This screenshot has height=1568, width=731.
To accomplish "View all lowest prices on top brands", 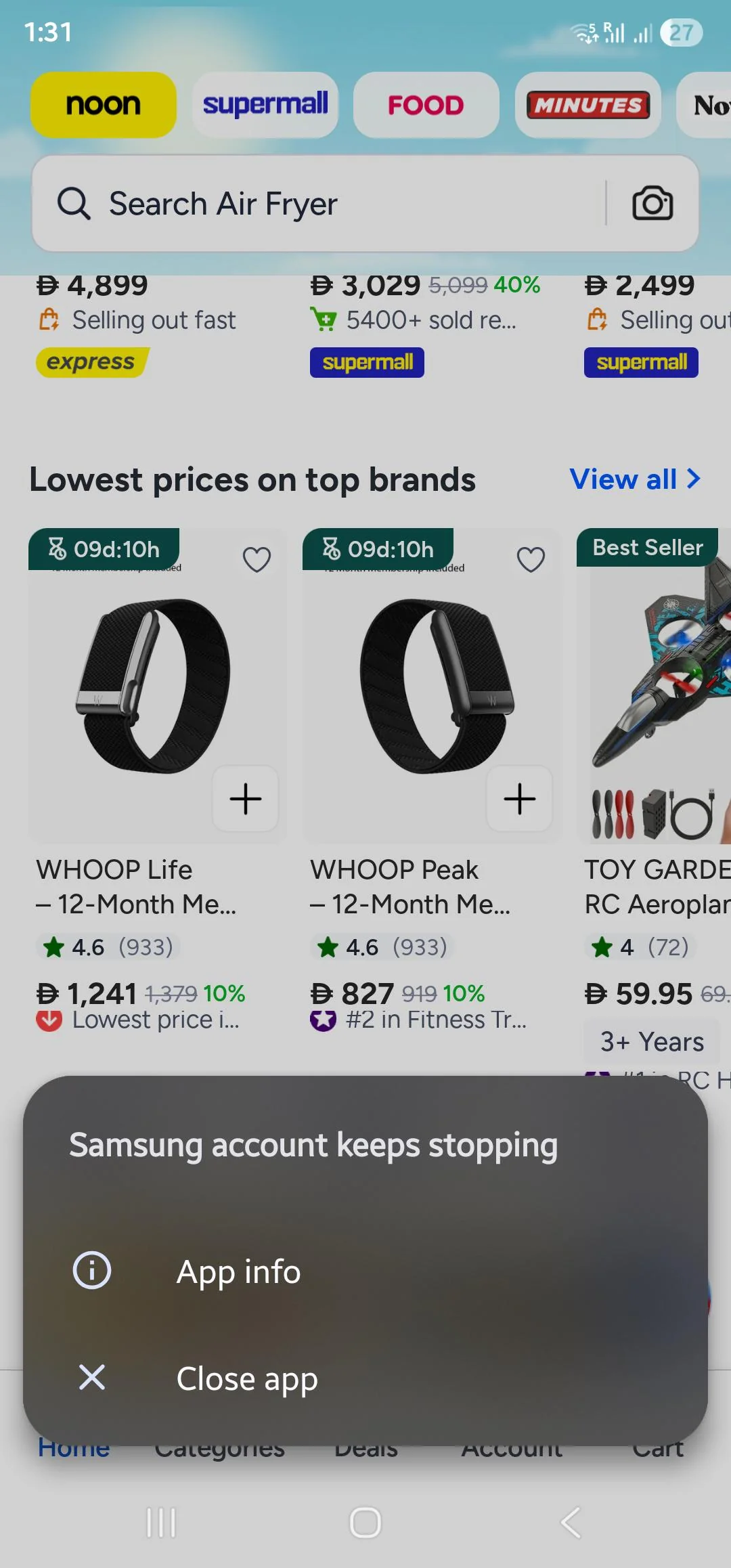I will (x=634, y=479).
